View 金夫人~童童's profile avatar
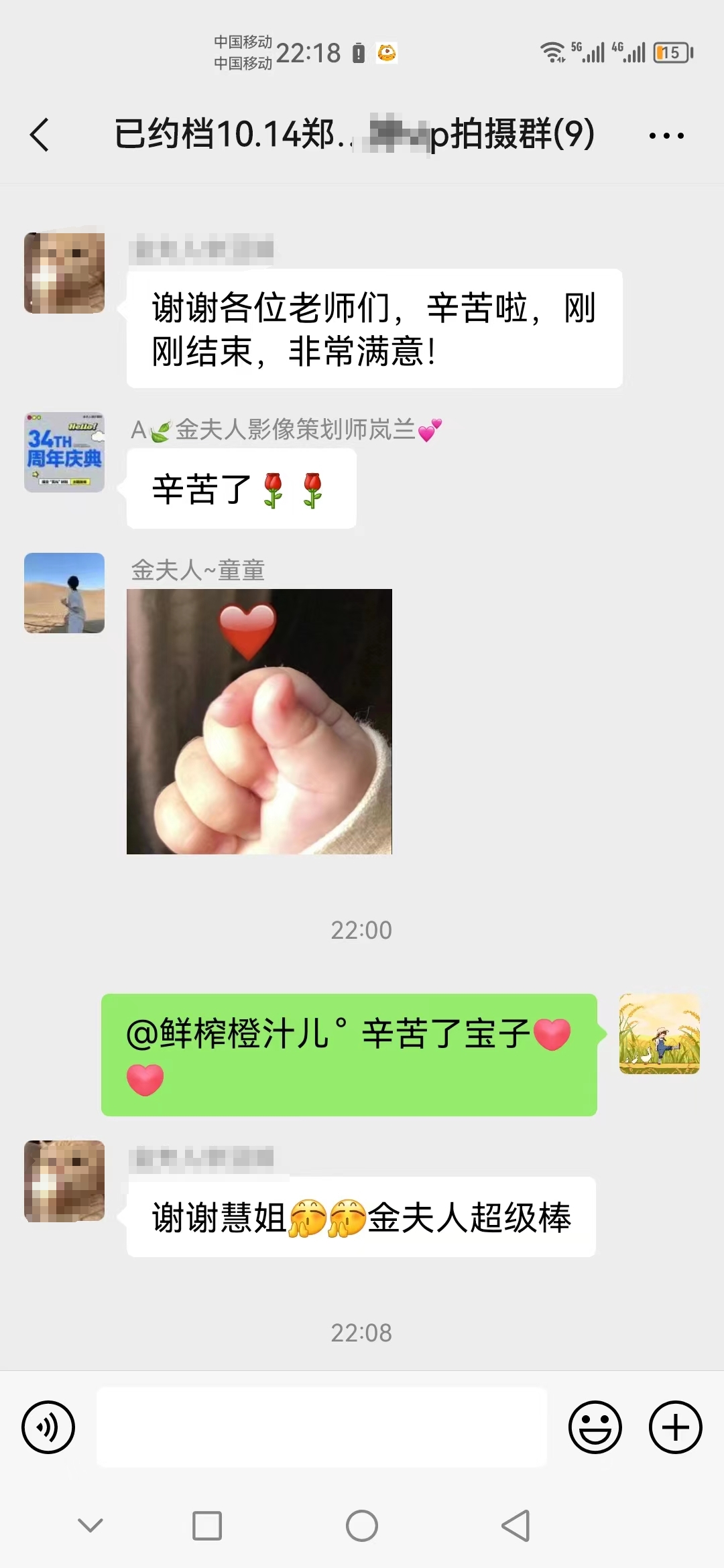 tap(64, 593)
